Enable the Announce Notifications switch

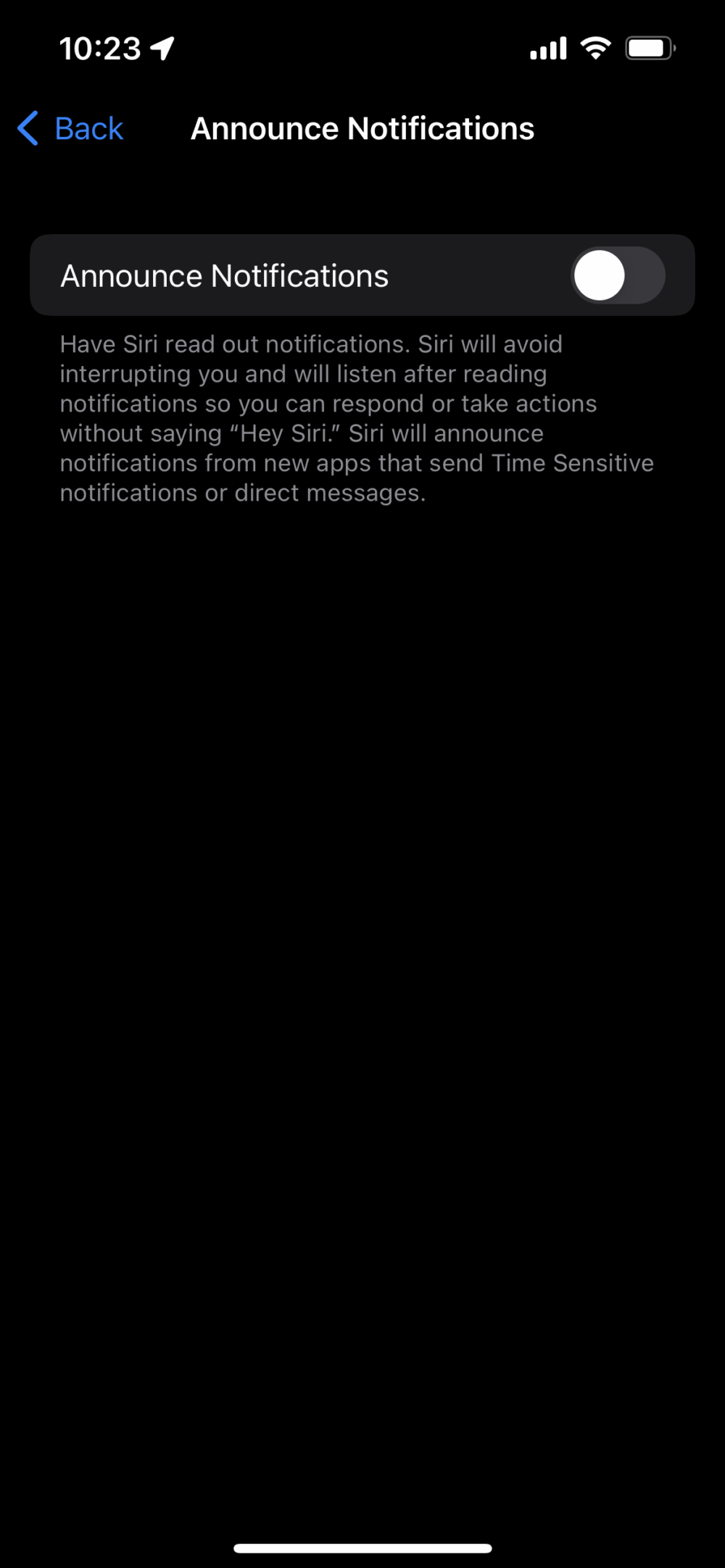click(618, 275)
